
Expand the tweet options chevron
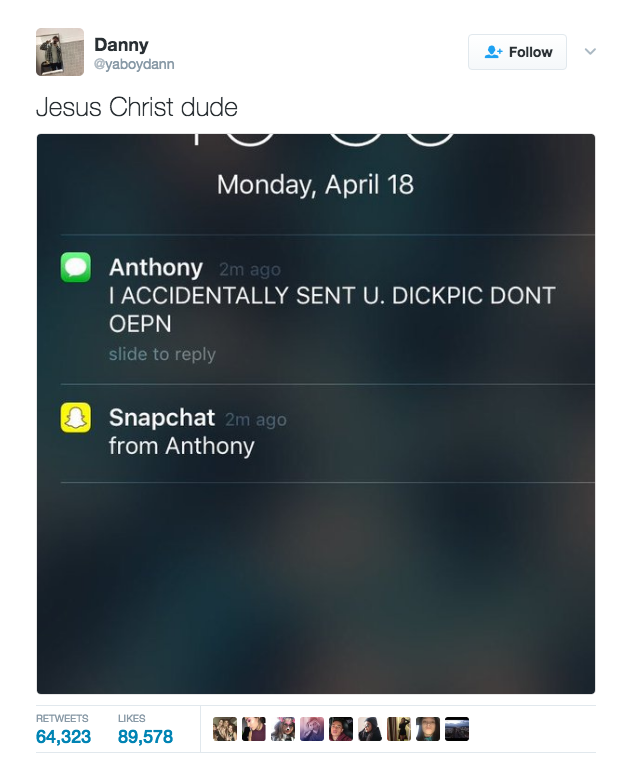point(590,52)
